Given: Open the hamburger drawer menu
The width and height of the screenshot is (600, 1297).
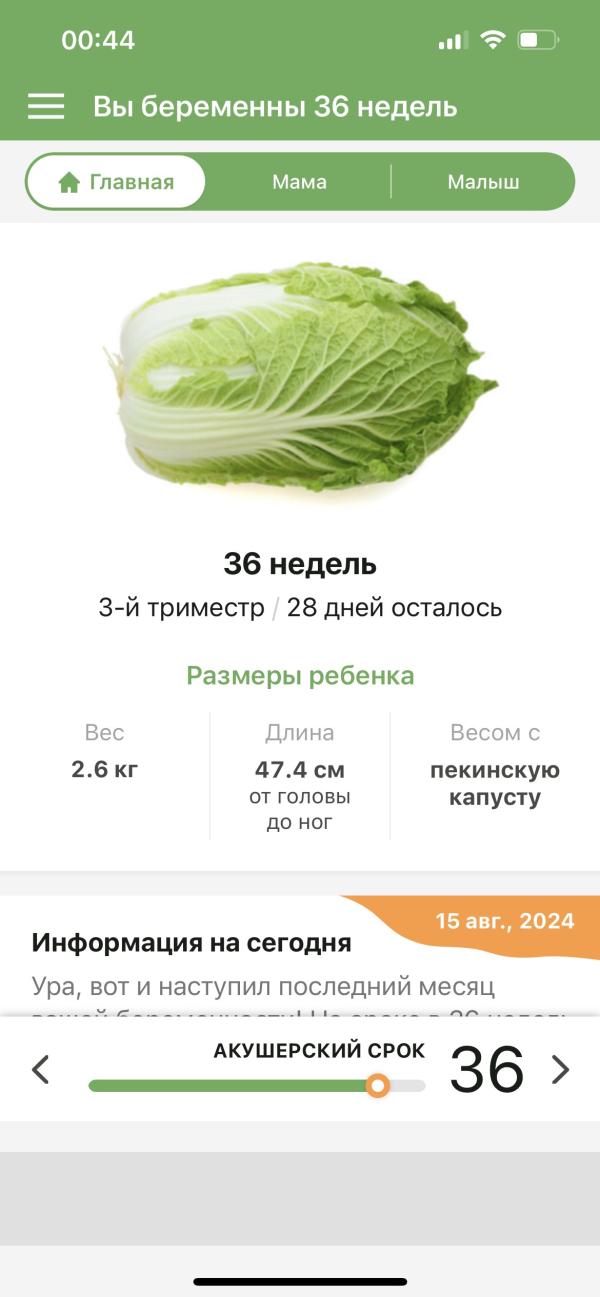Looking at the screenshot, I should (x=46, y=107).
